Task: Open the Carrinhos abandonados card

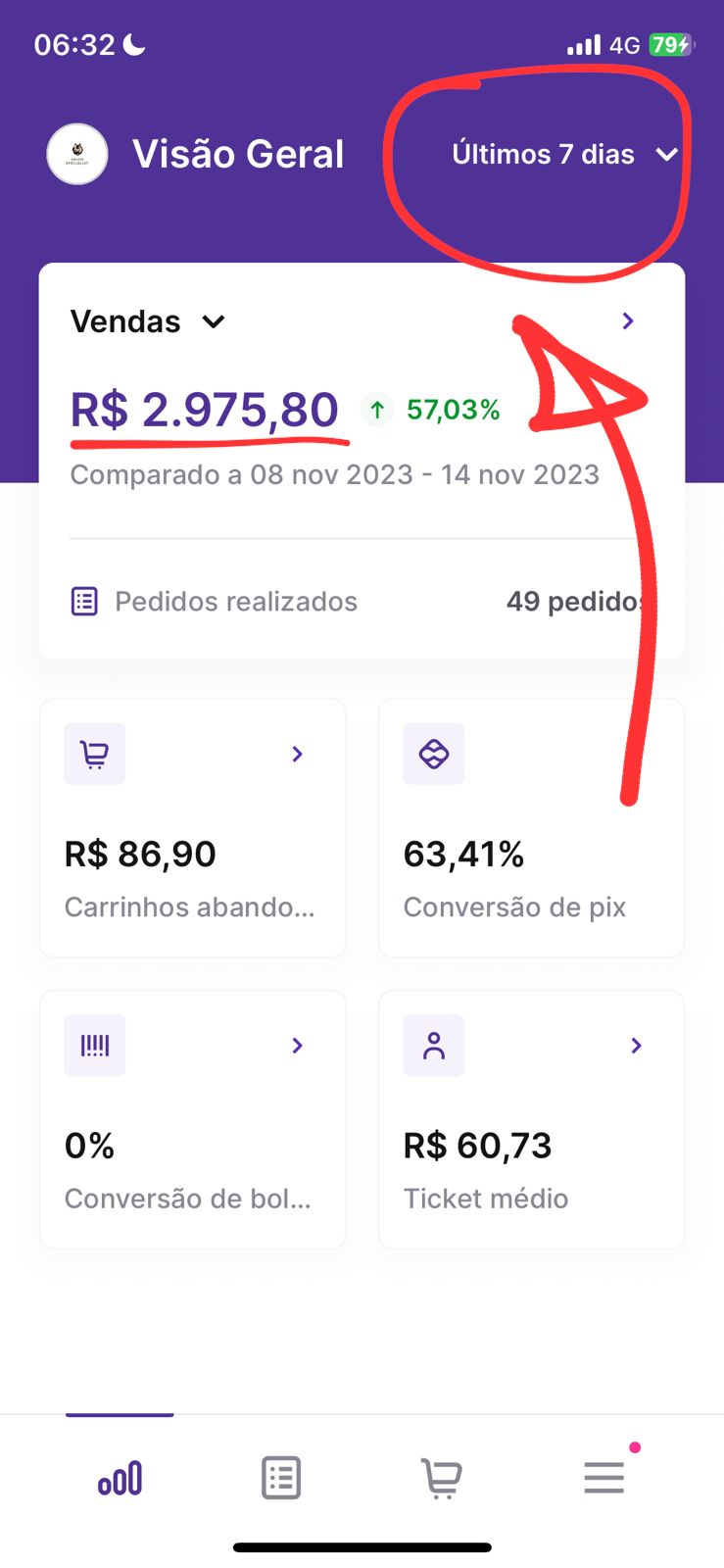Action: click(x=192, y=828)
